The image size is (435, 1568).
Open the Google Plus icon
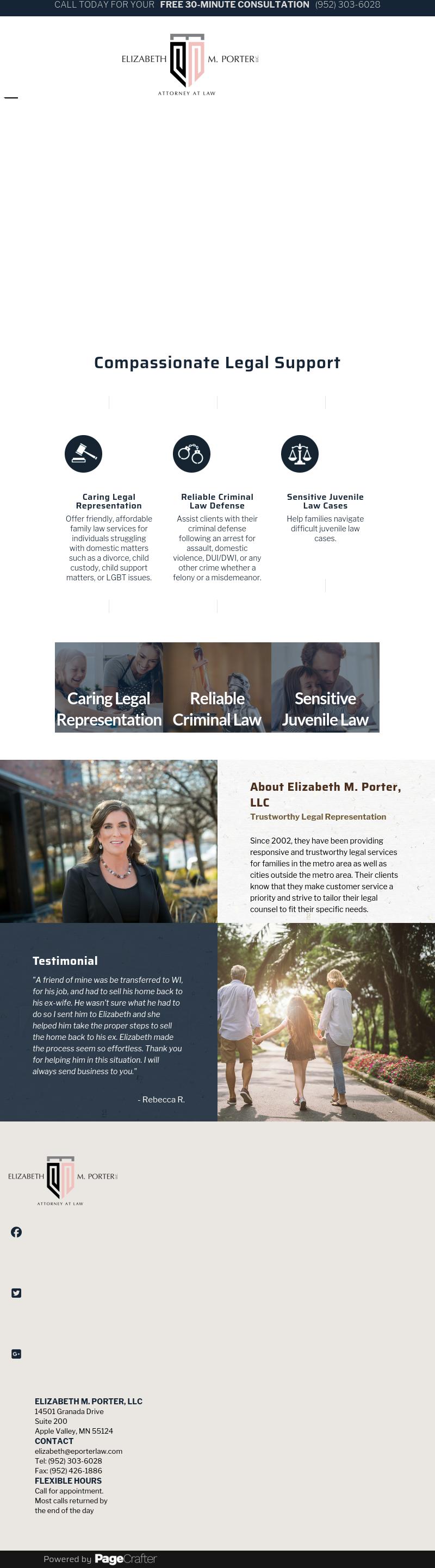tap(16, 1354)
